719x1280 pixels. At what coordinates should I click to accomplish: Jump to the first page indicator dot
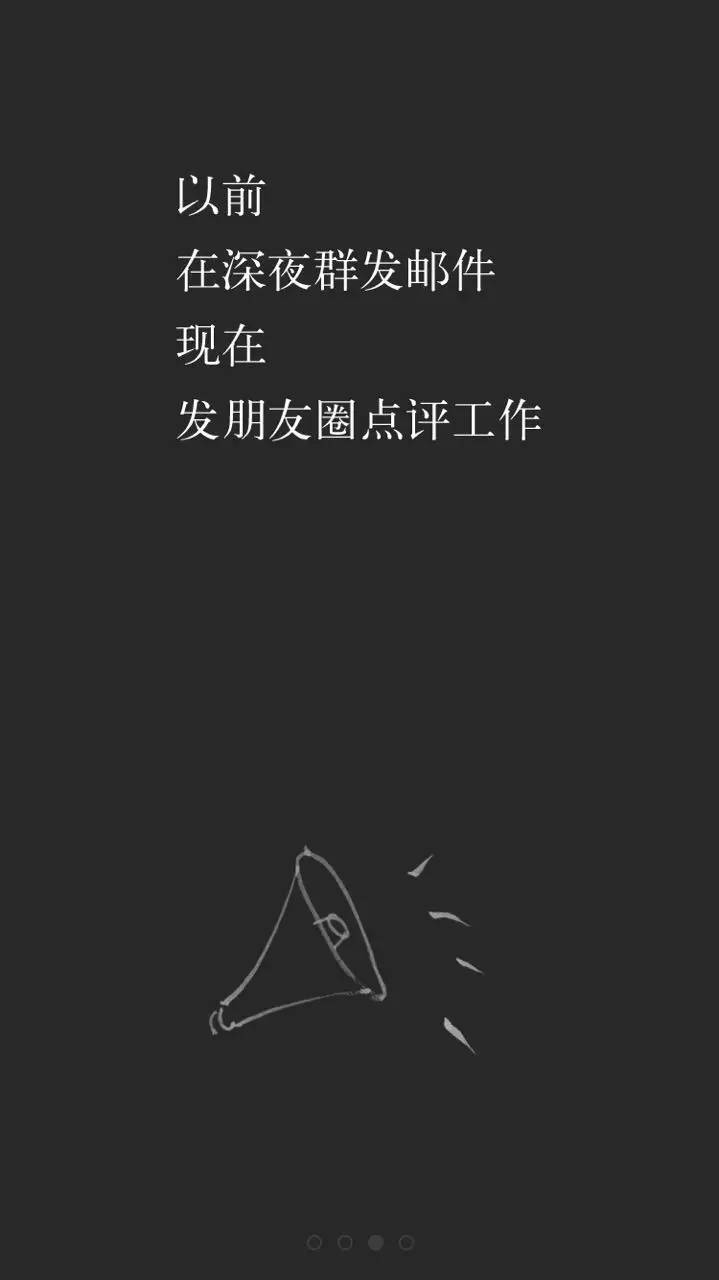[x=314, y=1242]
